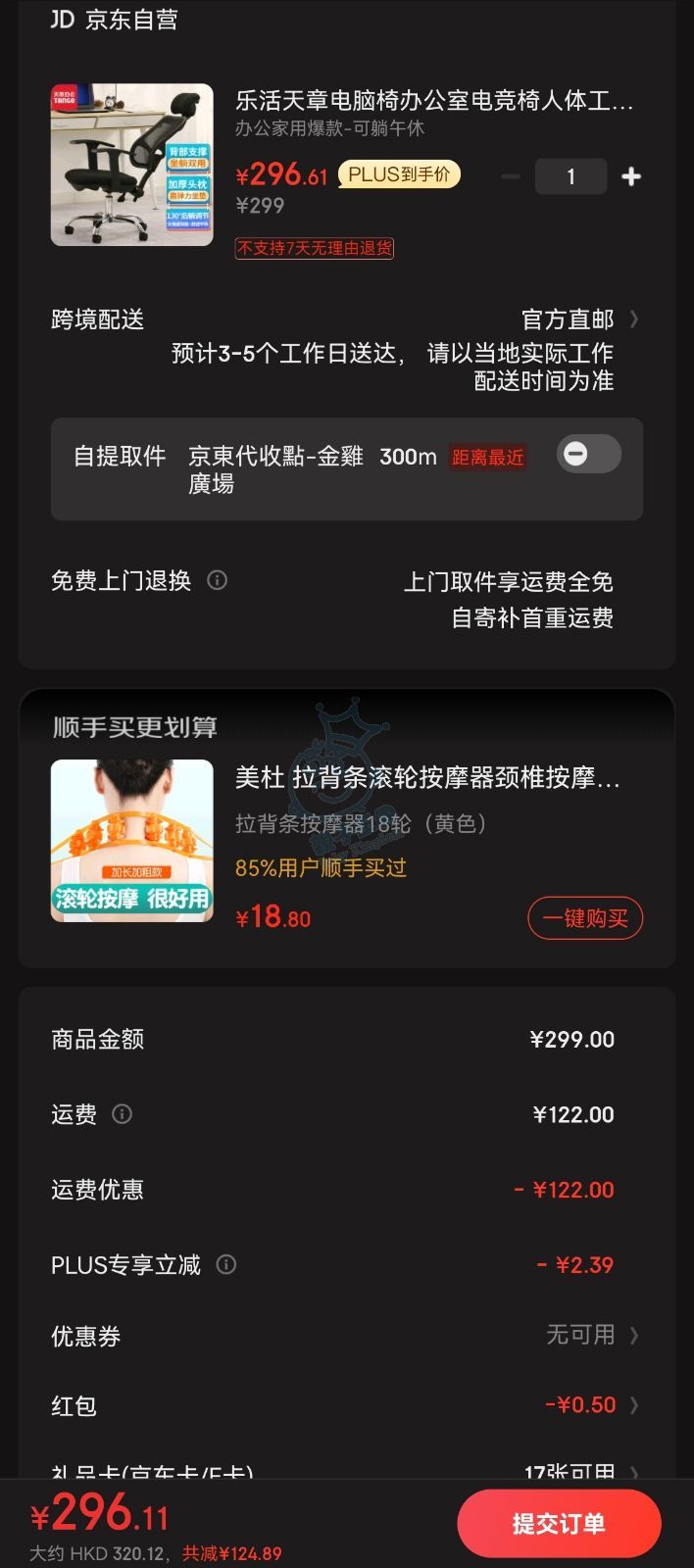Show info about 免费上门退换
This screenshot has height=1568, width=694.
(x=218, y=580)
